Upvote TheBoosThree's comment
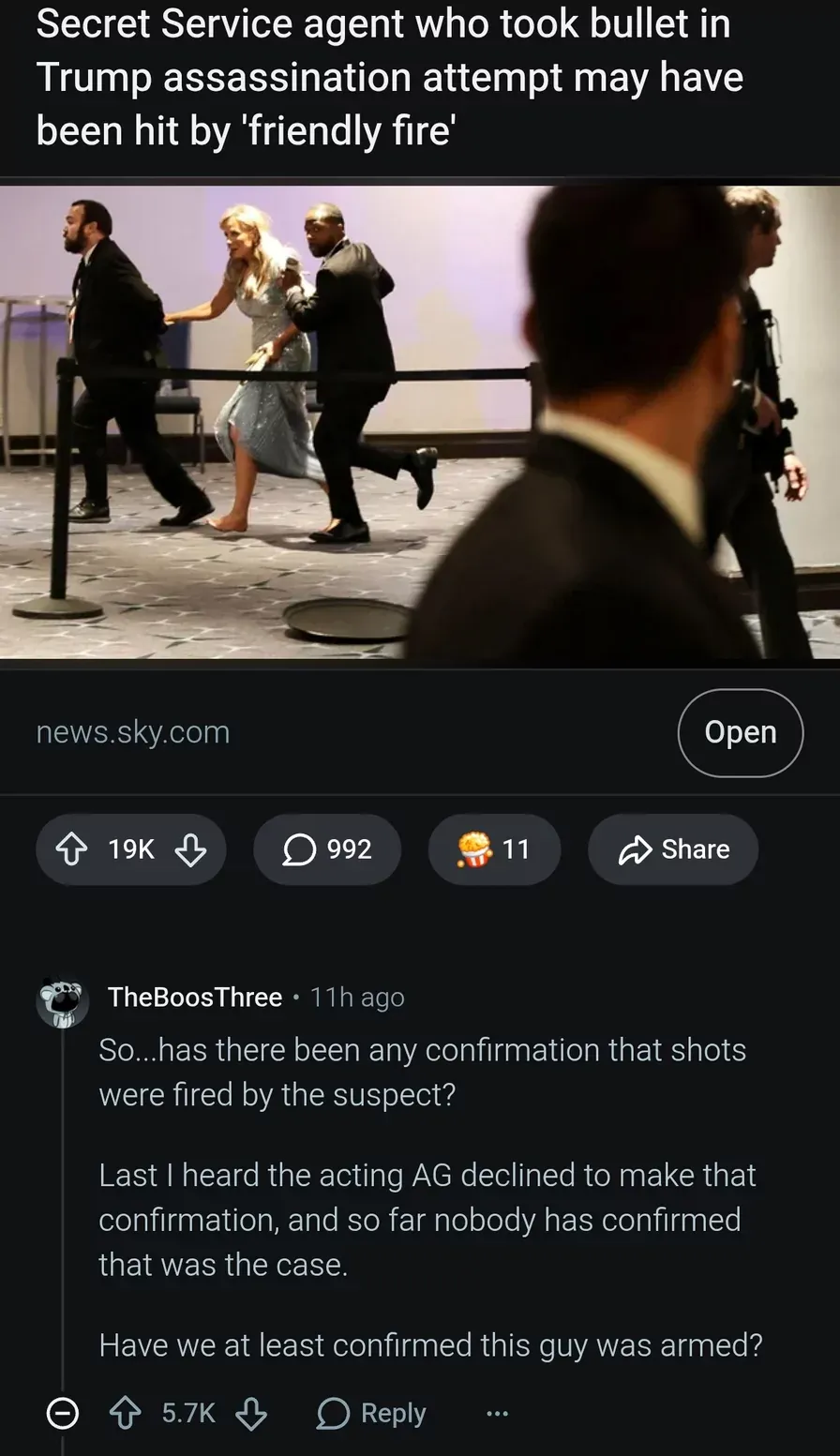This screenshot has height=1456, width=840. tap(126, 1413)
